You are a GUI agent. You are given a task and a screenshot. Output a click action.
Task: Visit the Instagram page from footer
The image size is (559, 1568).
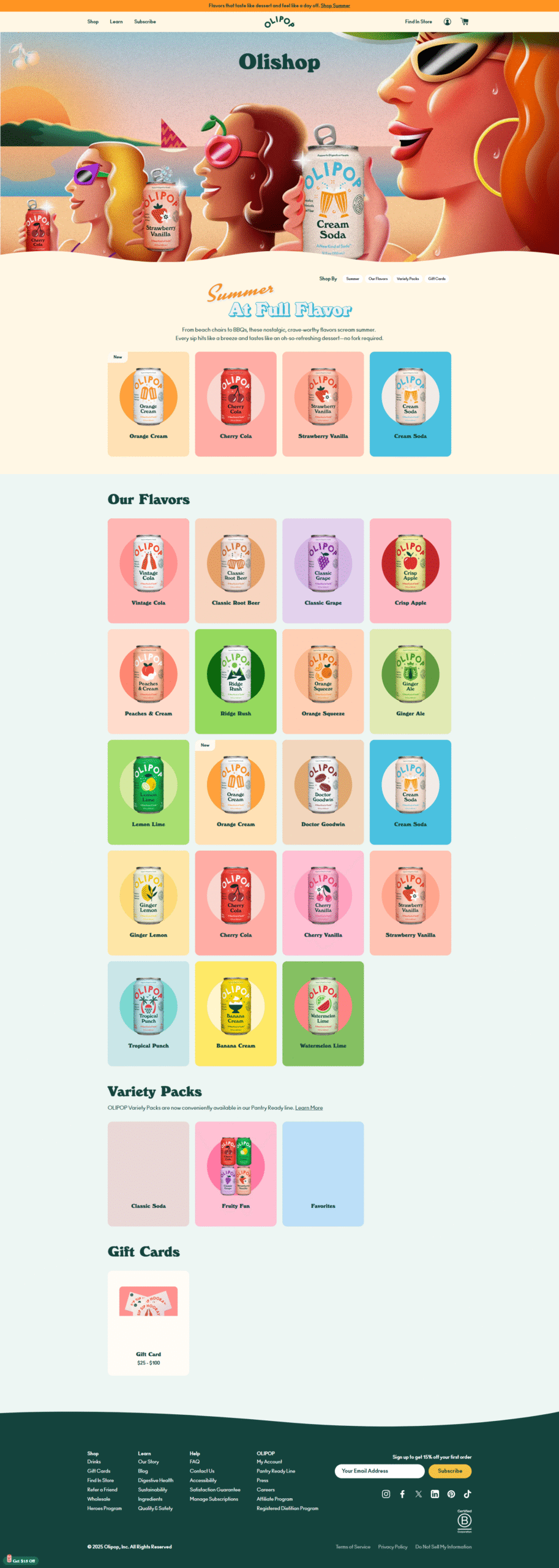386,1494
